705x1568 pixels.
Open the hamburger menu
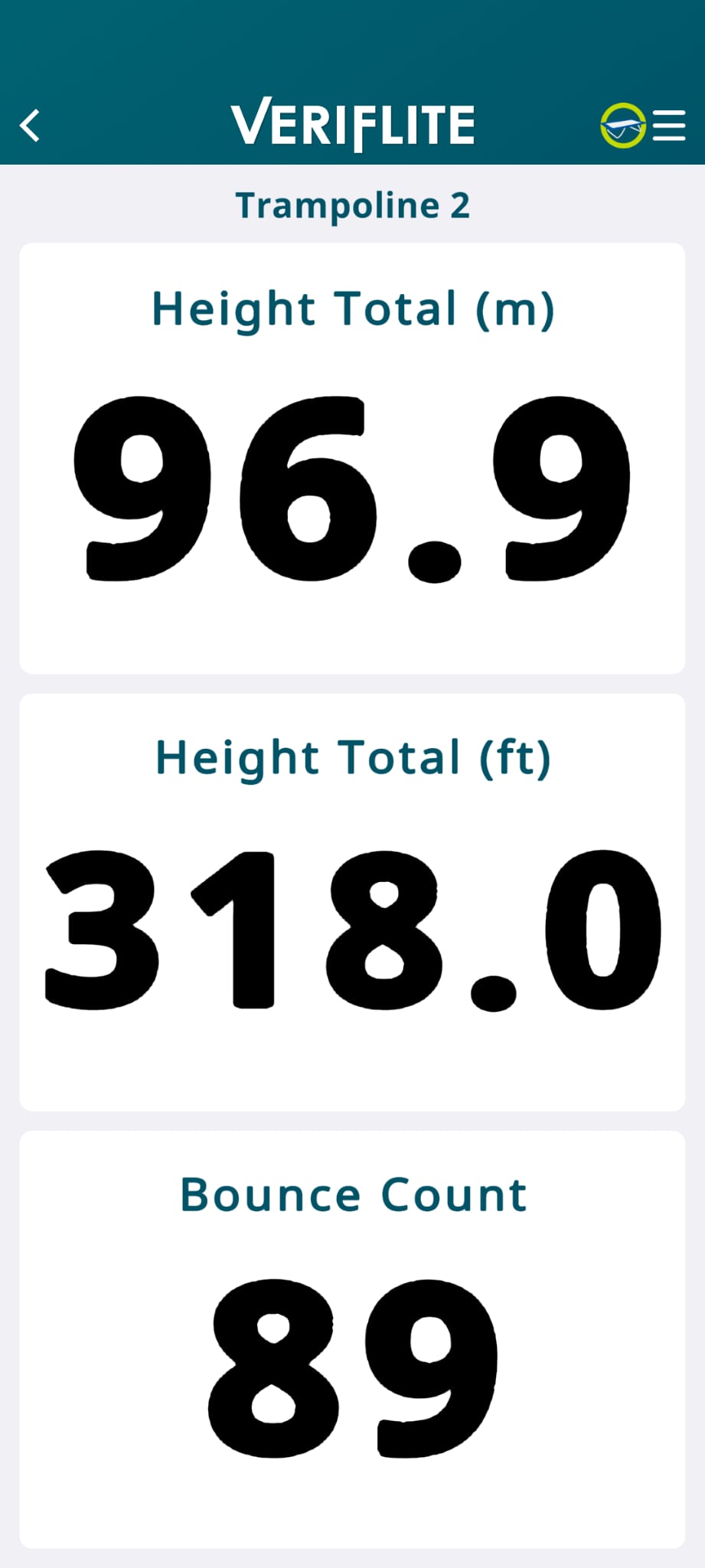(669, 126)
